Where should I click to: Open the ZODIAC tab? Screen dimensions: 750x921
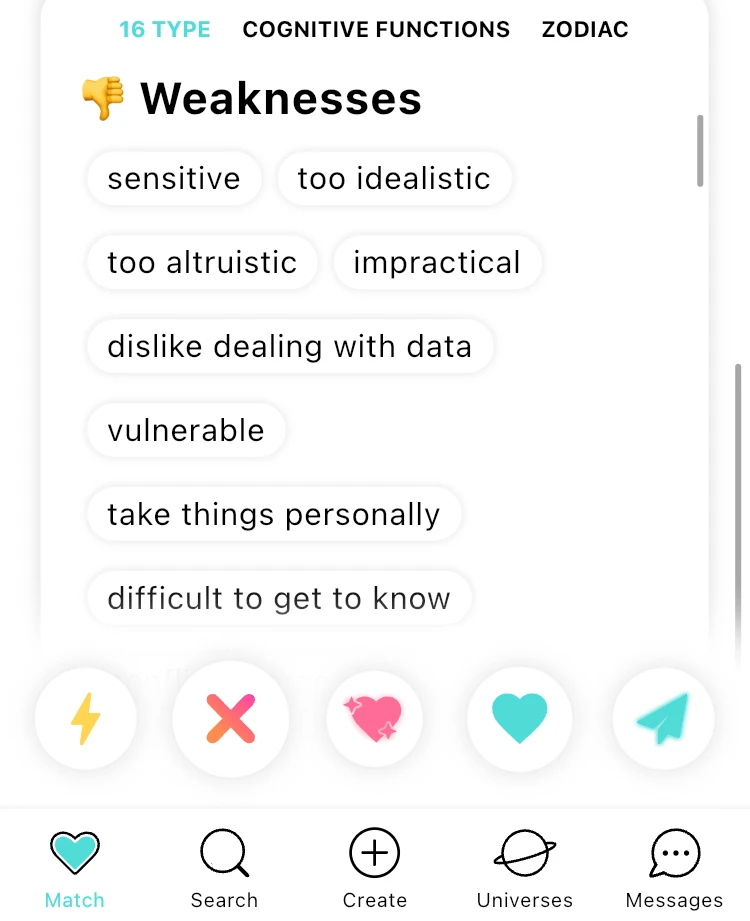tap(585, 29)
